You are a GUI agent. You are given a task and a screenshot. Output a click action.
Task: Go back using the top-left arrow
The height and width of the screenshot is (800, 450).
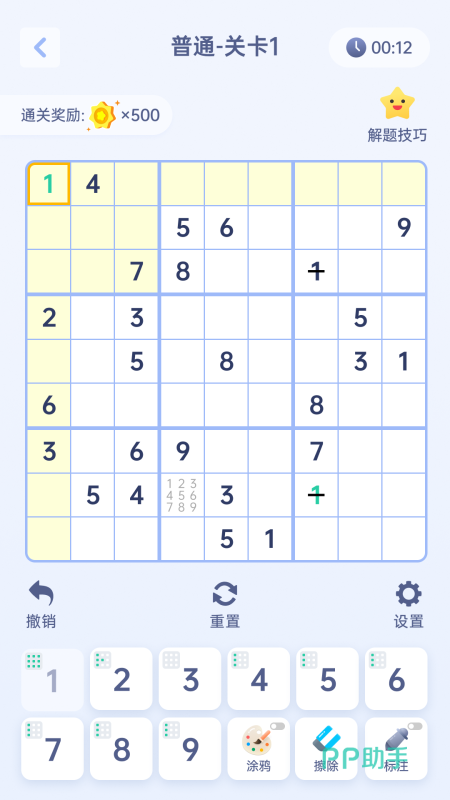click(40, 47)
